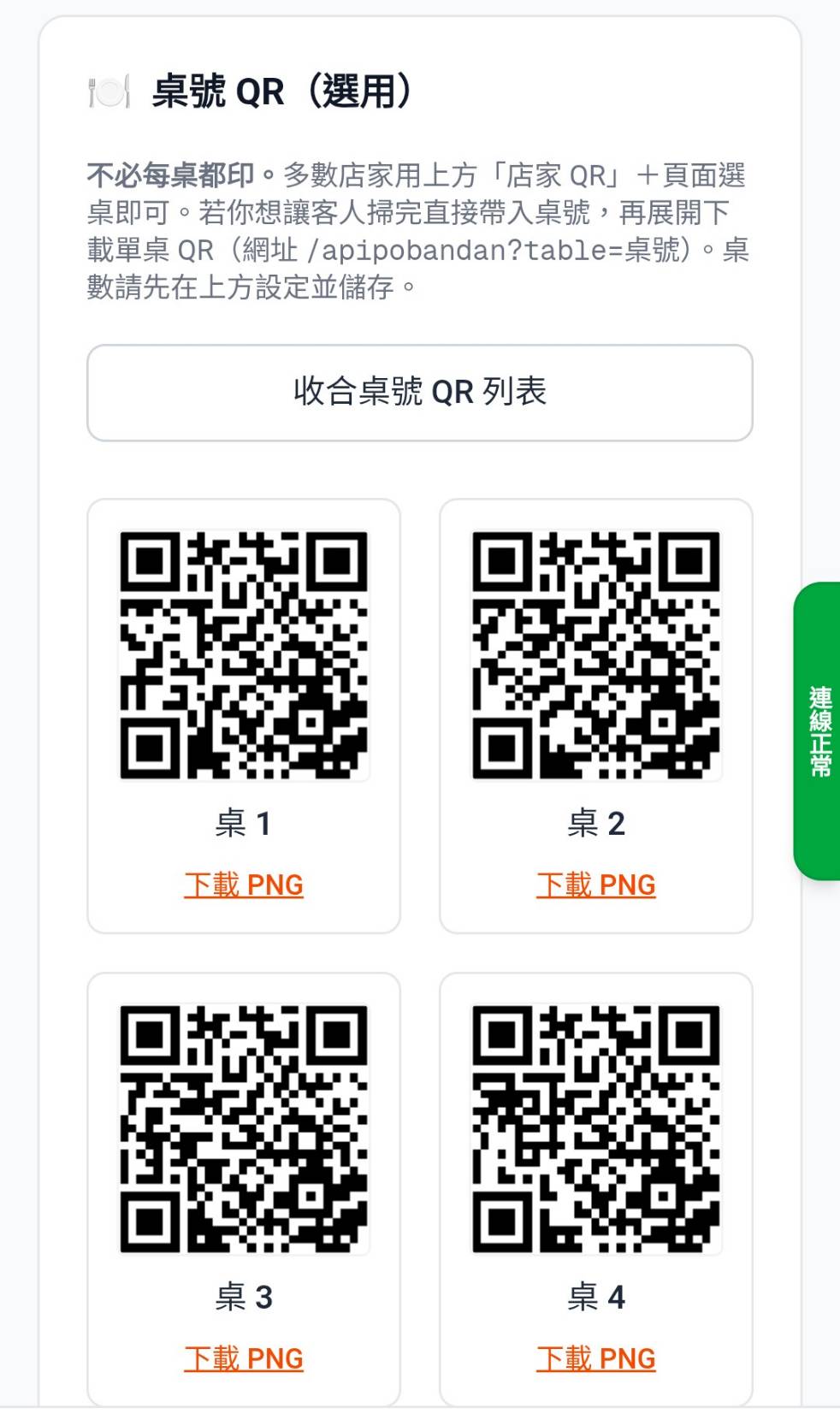The height and width of the screenshot is (1426, 840).
Task: Download PNG for 桌 1
Action: (244, 885)
